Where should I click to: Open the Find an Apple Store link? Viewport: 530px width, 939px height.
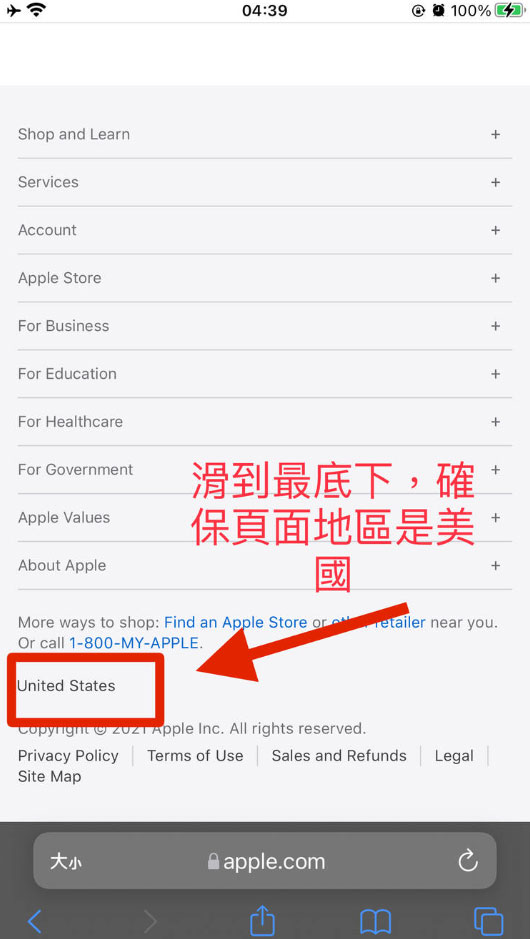(x=235, y=622)
